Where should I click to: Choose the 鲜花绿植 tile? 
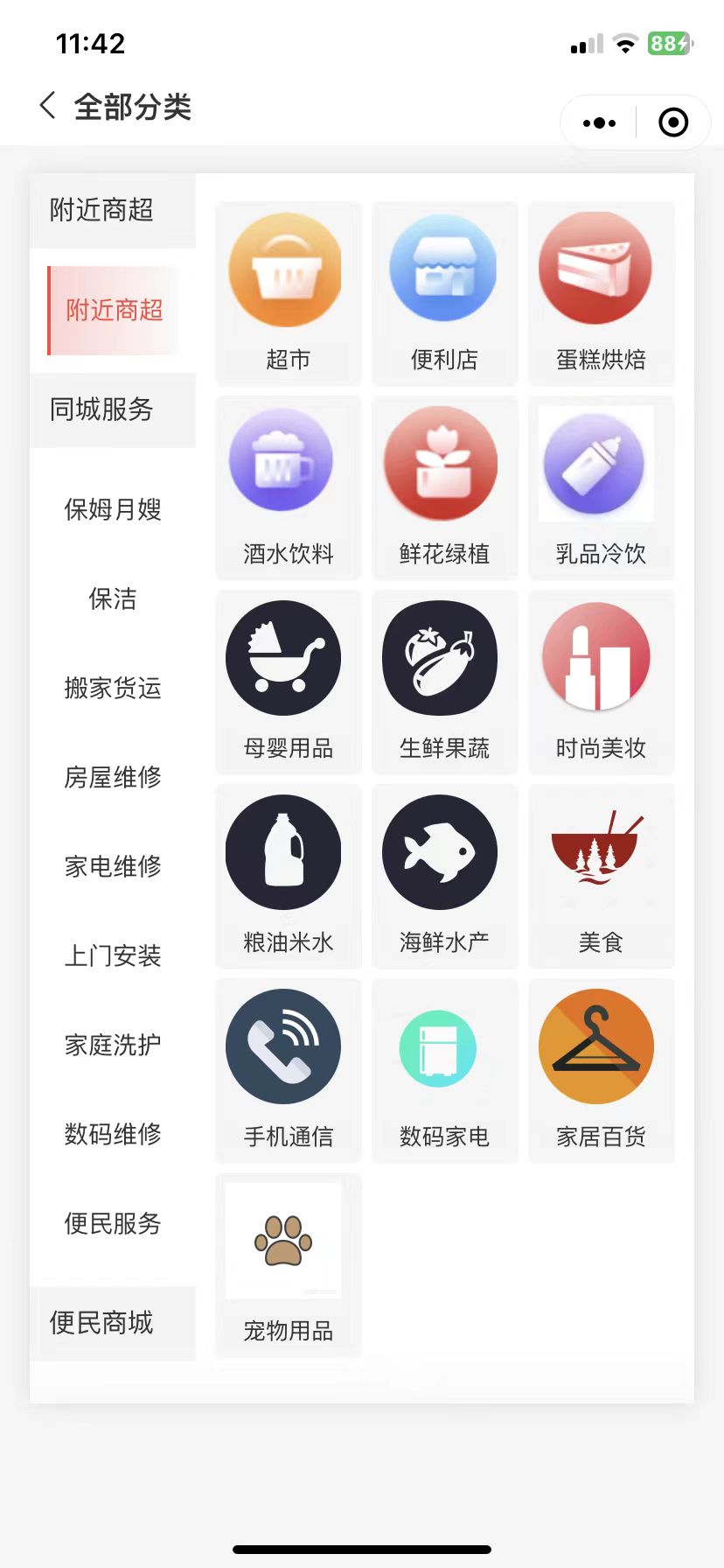click(x=444, y=487)
